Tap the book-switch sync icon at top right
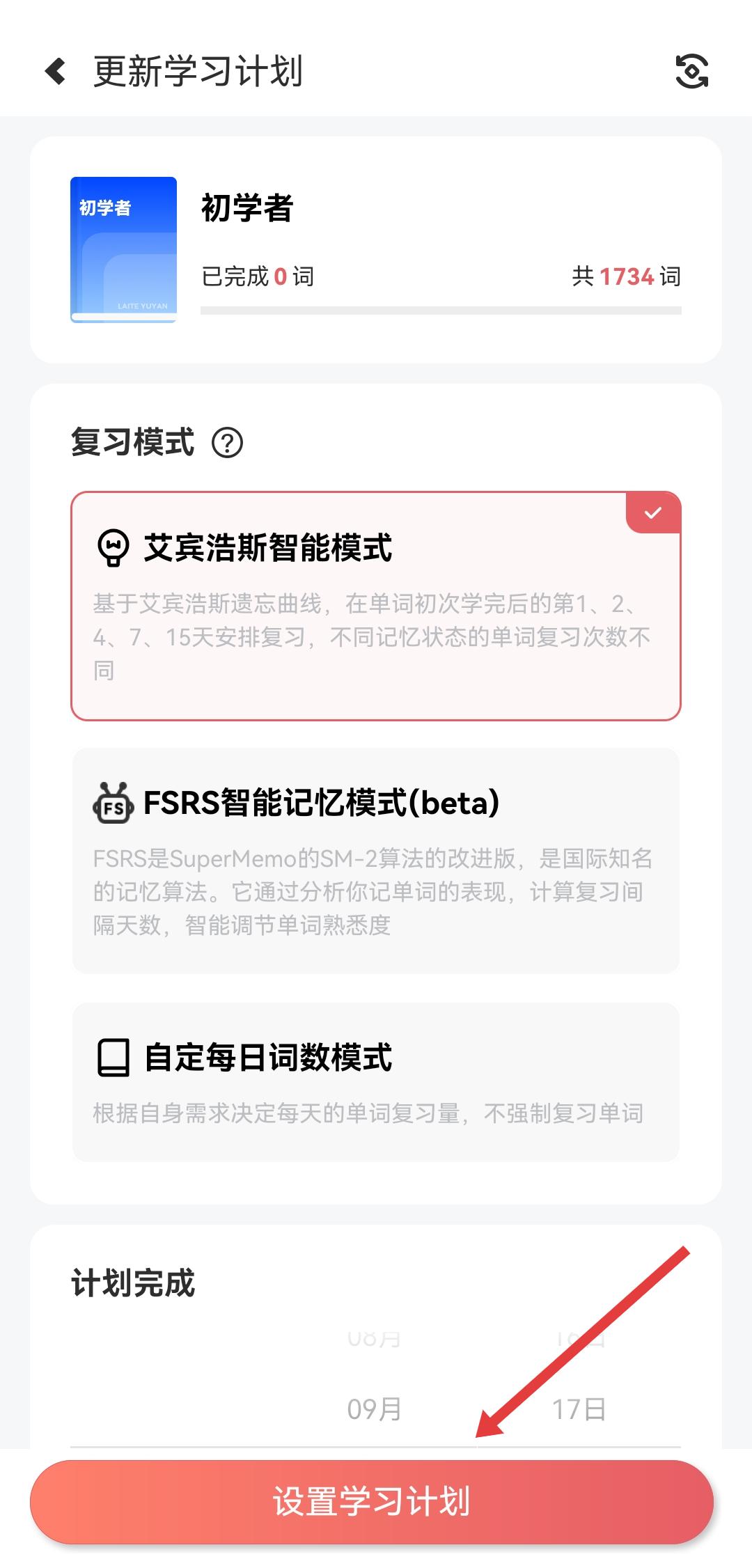The image size is (752, 1568). 693,72
